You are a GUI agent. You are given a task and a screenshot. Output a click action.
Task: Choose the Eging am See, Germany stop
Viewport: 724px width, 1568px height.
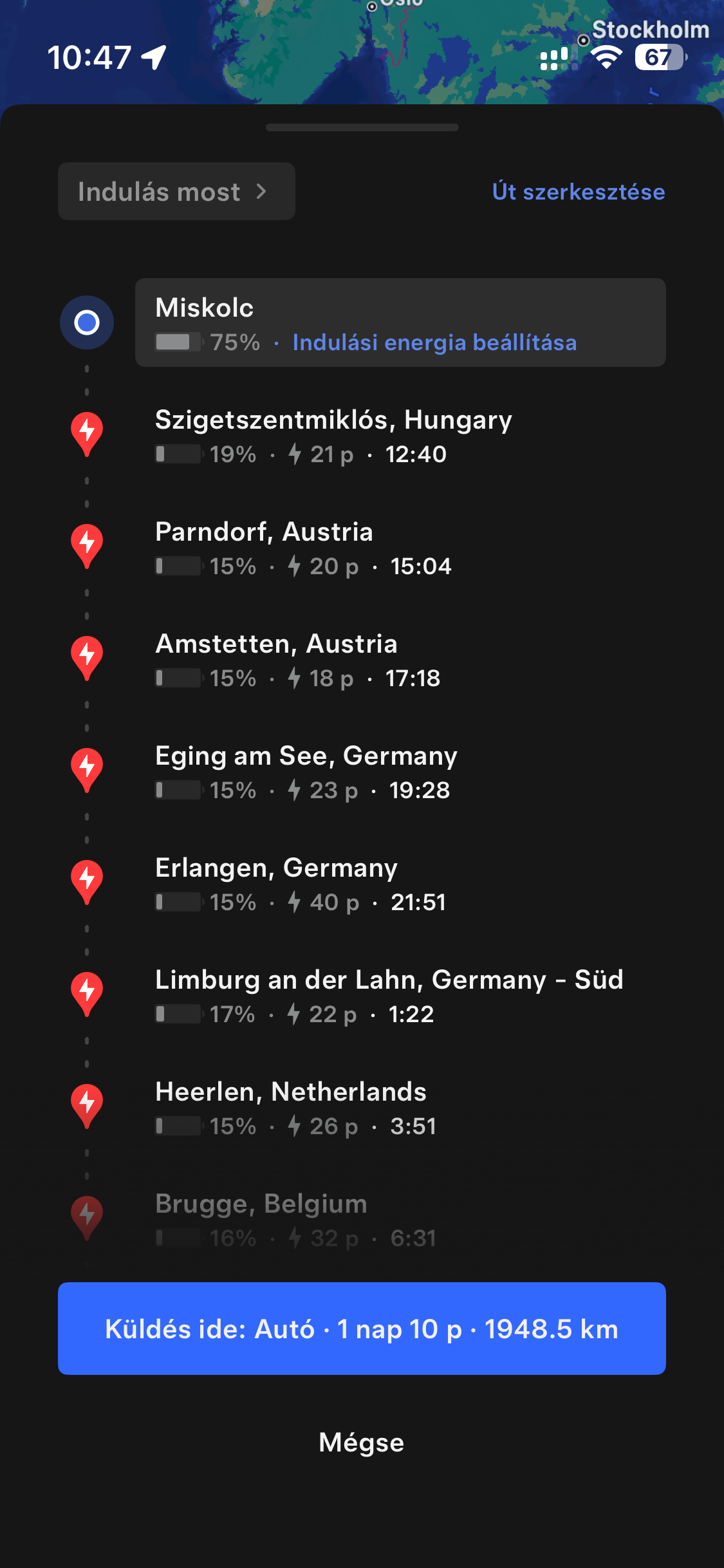tap(306, 772)
